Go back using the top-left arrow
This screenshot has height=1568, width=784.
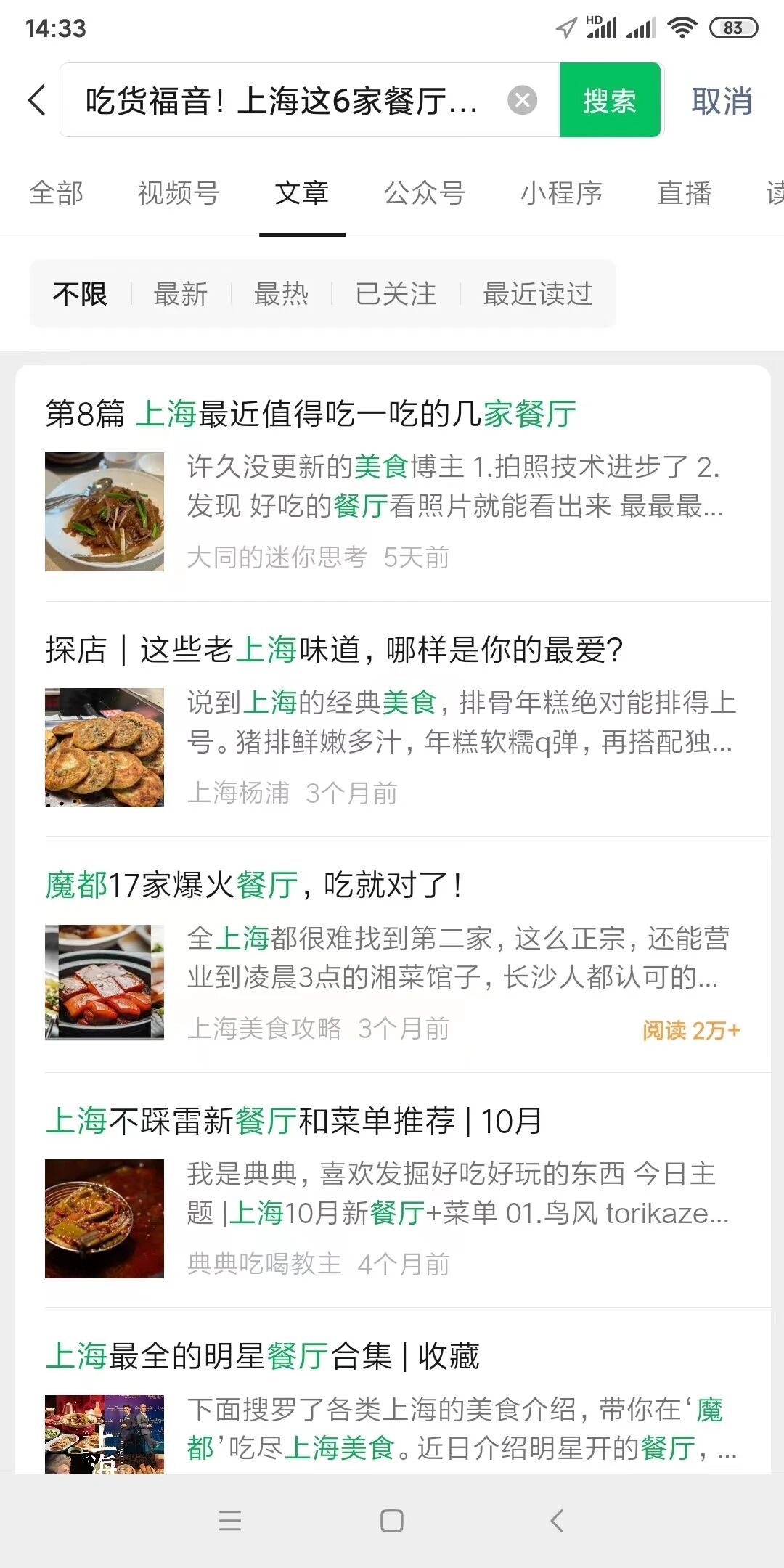[38, 100]
